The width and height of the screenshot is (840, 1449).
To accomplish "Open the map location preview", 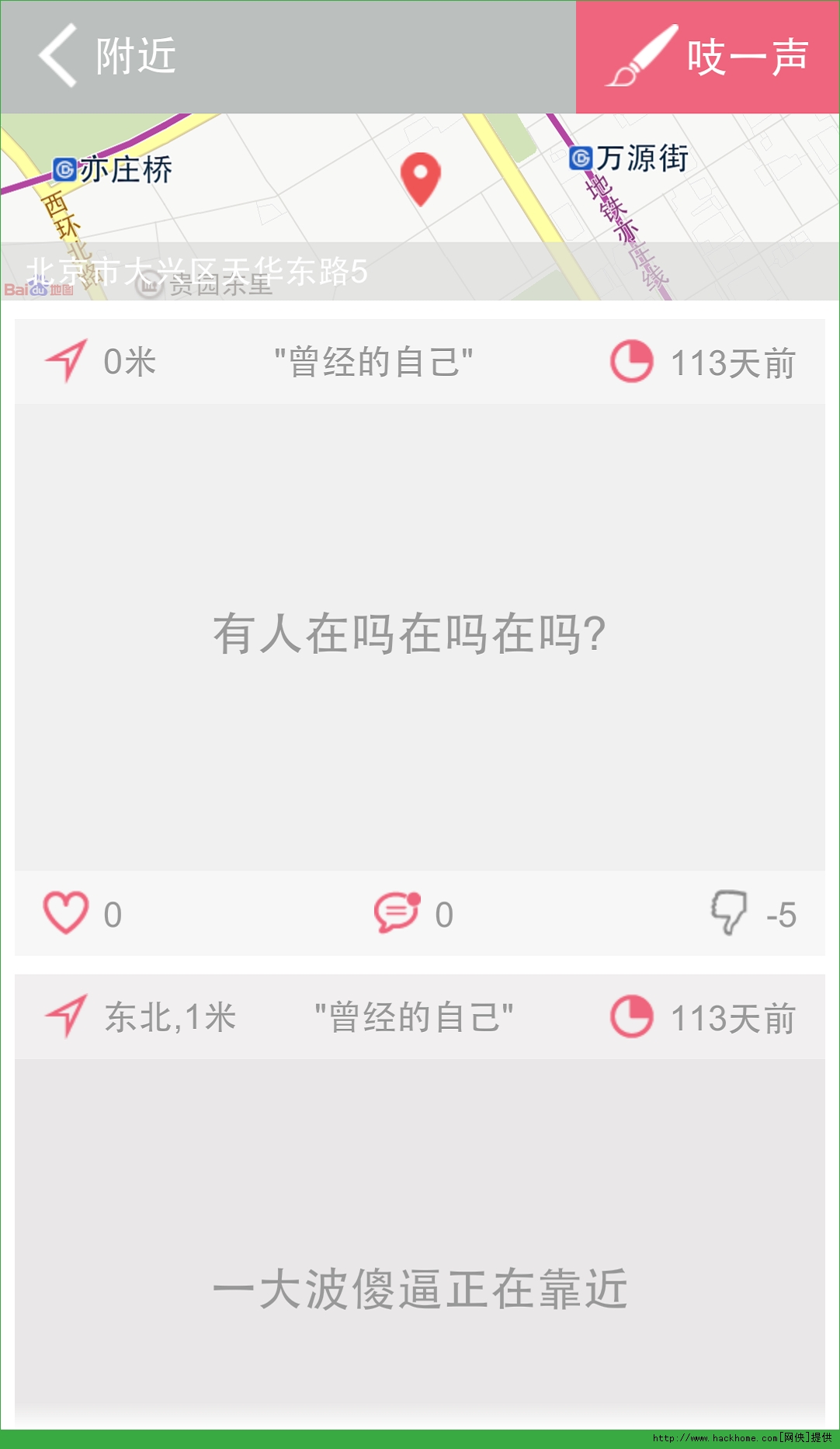I will click(x=419, y=207).
